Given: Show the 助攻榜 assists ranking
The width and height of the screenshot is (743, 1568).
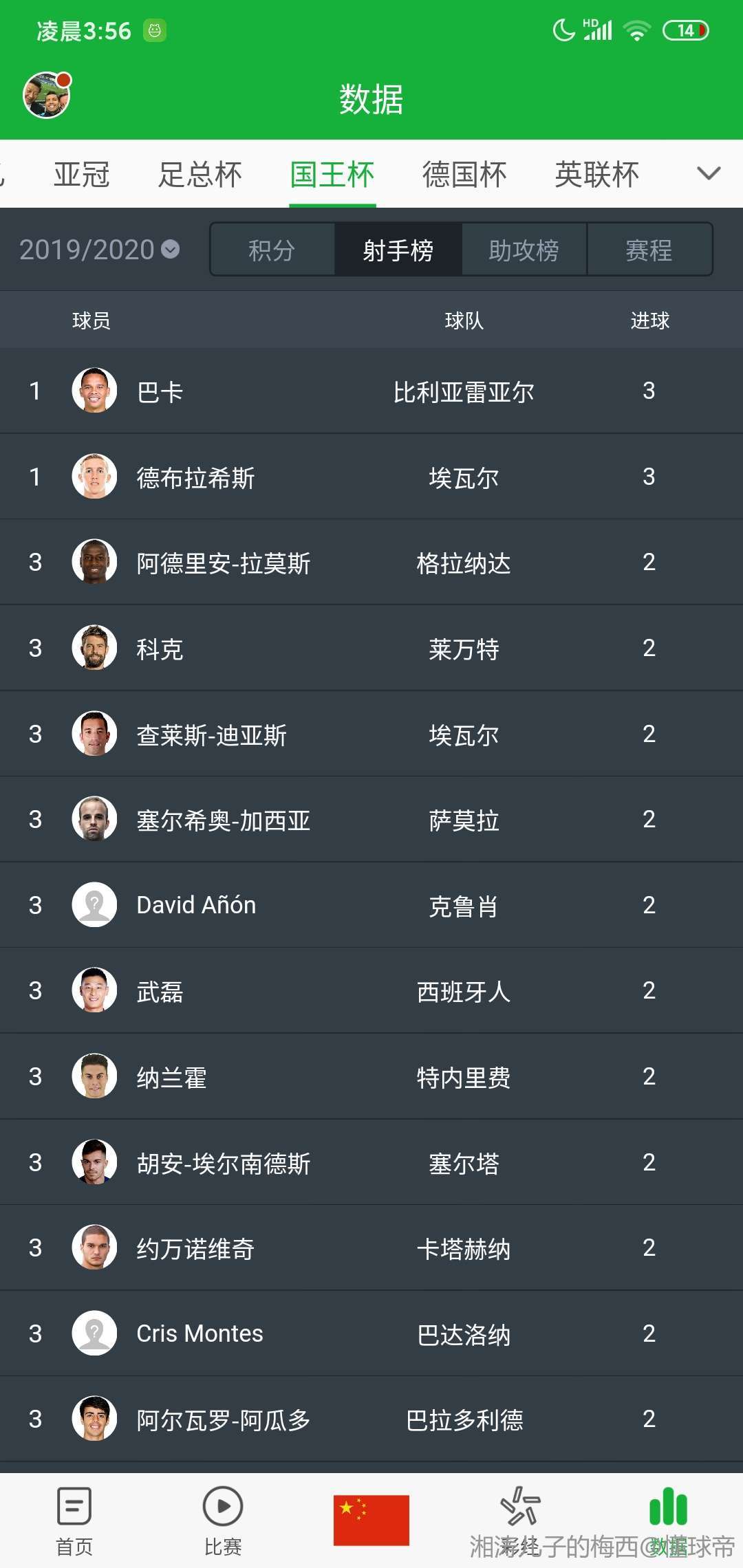Looking at the screenshot, I should point(524,250).
